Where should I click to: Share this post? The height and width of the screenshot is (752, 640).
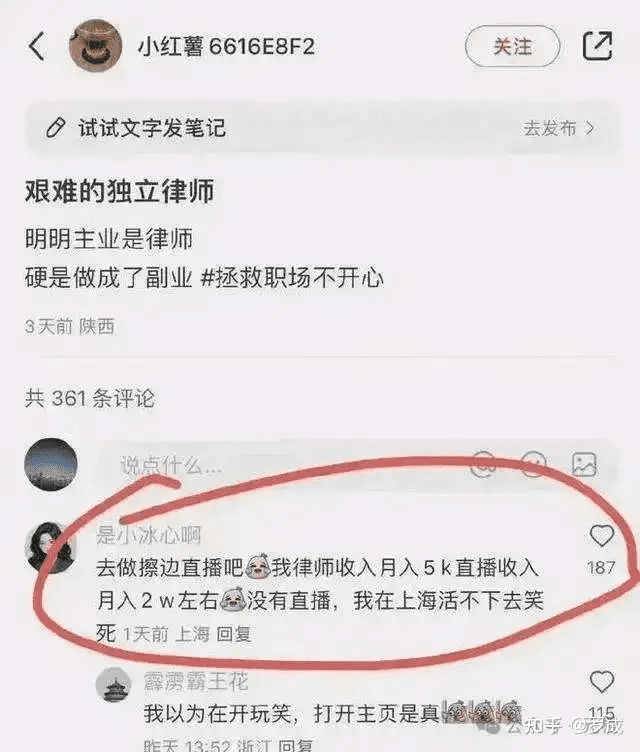click(x=597, y=46)
